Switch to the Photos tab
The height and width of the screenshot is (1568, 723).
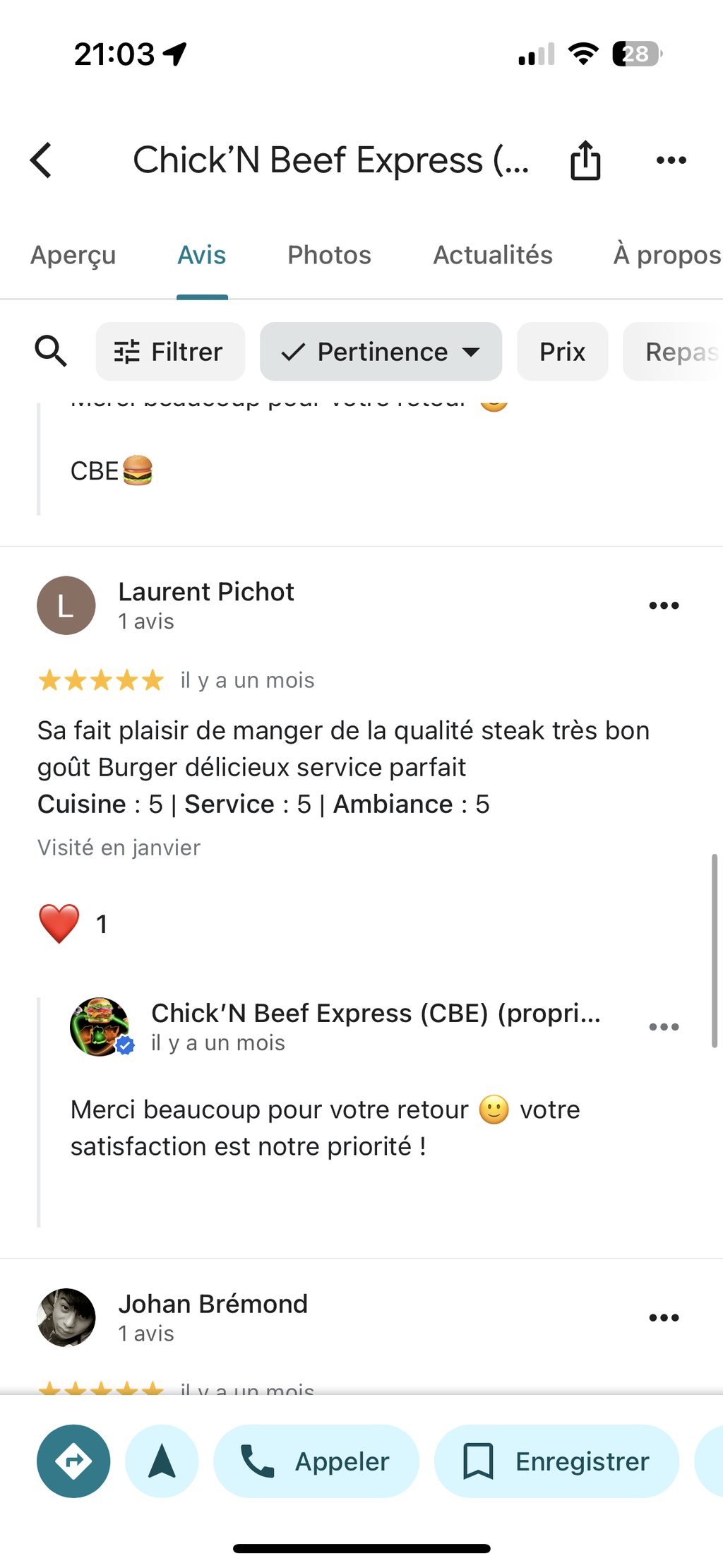pyautogui.click(x=329, y=255)
